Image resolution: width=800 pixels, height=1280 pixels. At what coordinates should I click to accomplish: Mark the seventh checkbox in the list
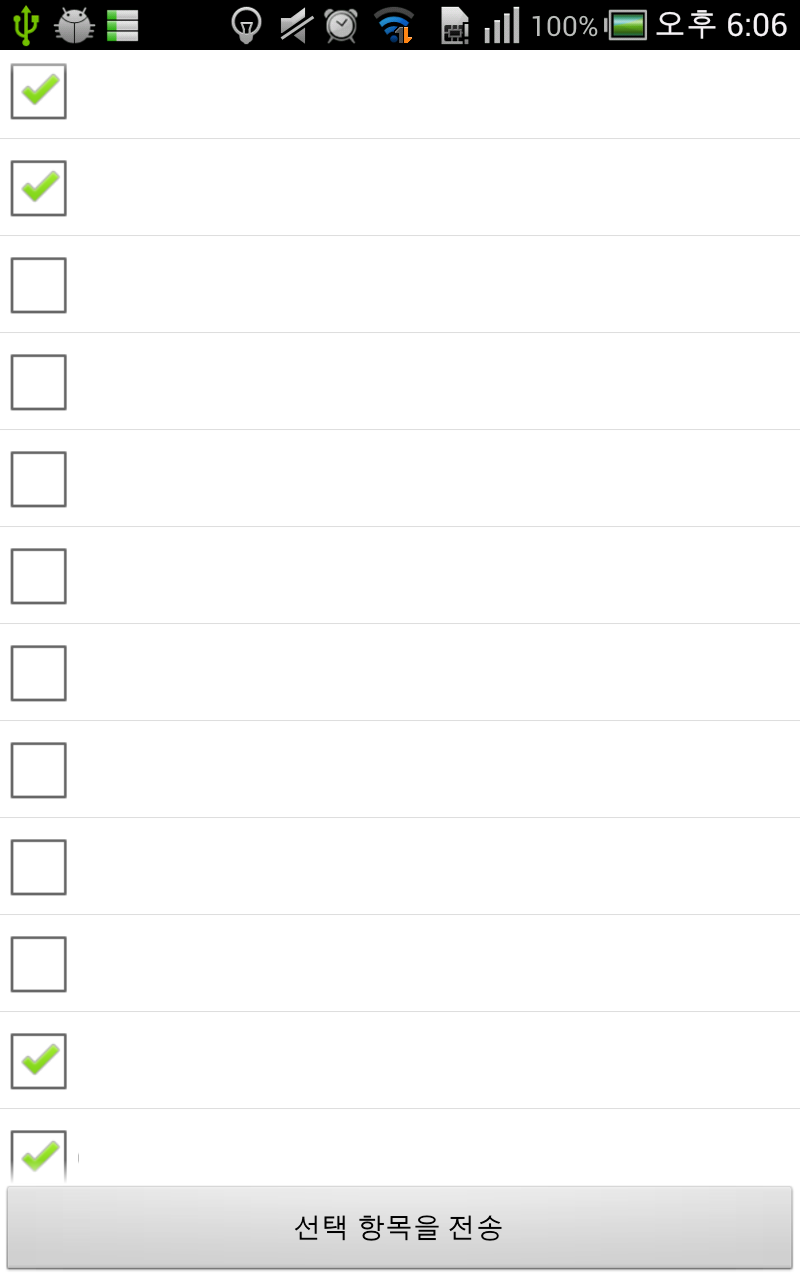38,673
